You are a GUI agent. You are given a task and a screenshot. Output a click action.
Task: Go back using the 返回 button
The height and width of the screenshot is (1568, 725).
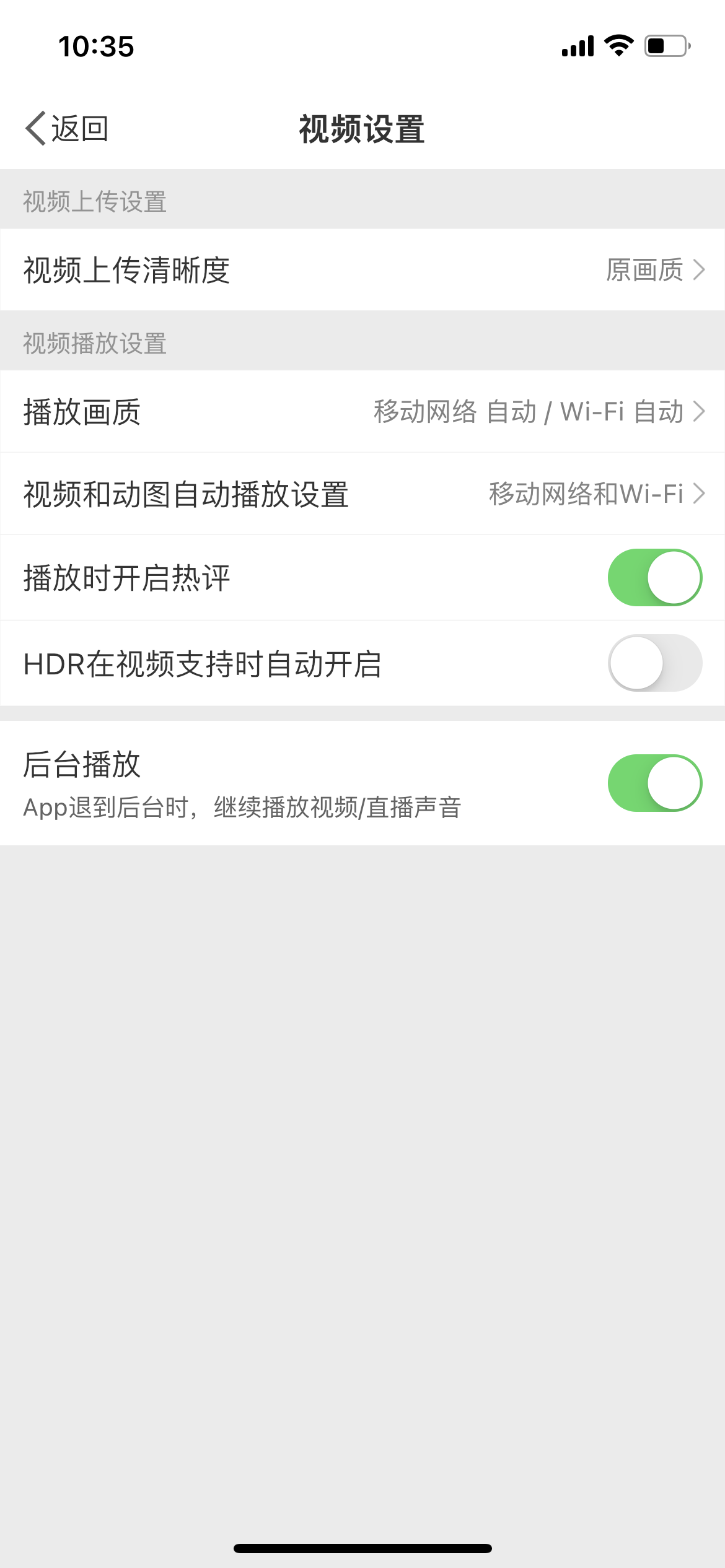tap(67, 129)
